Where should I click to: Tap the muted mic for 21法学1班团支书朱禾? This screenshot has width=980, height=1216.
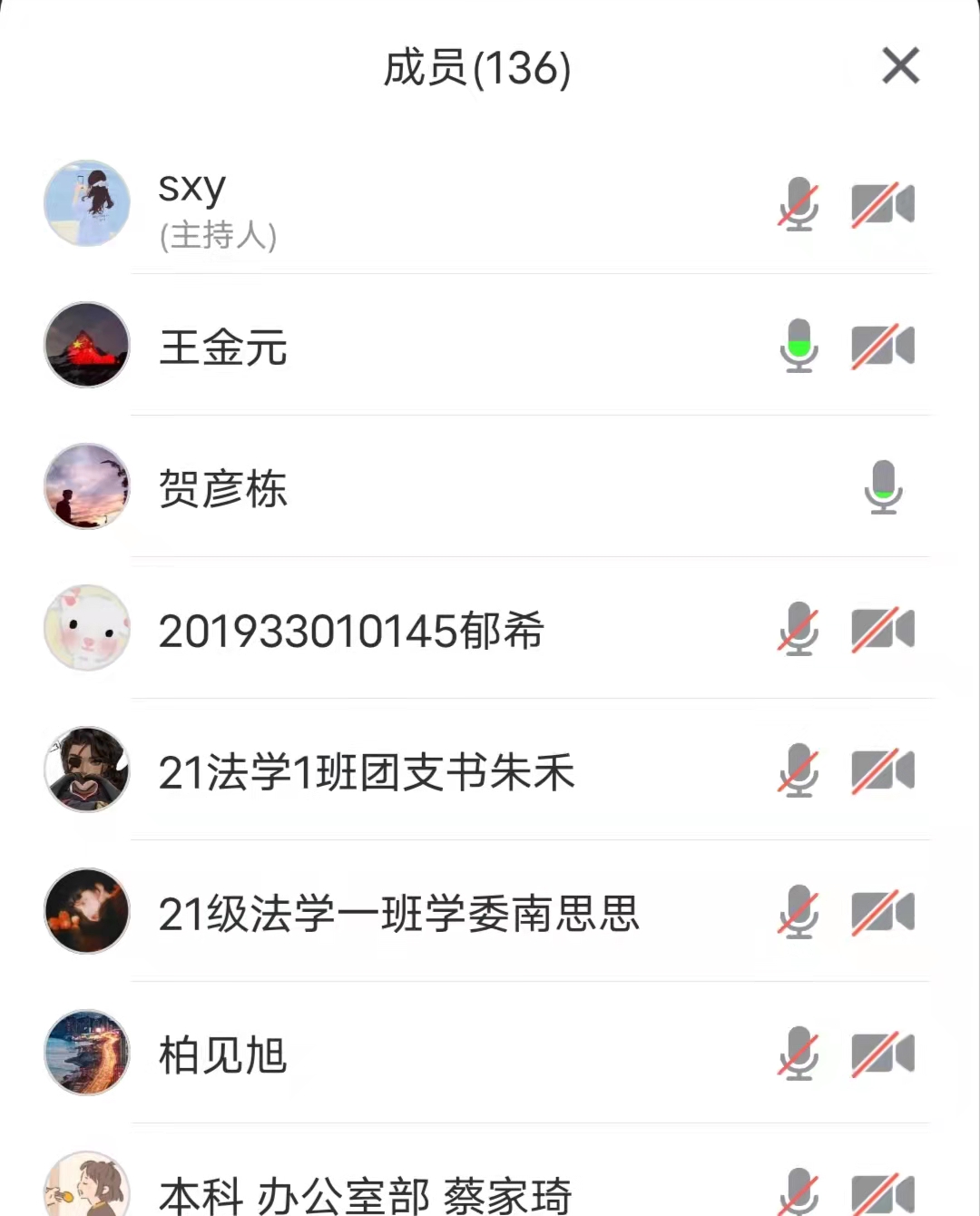[x=799, y=770]
